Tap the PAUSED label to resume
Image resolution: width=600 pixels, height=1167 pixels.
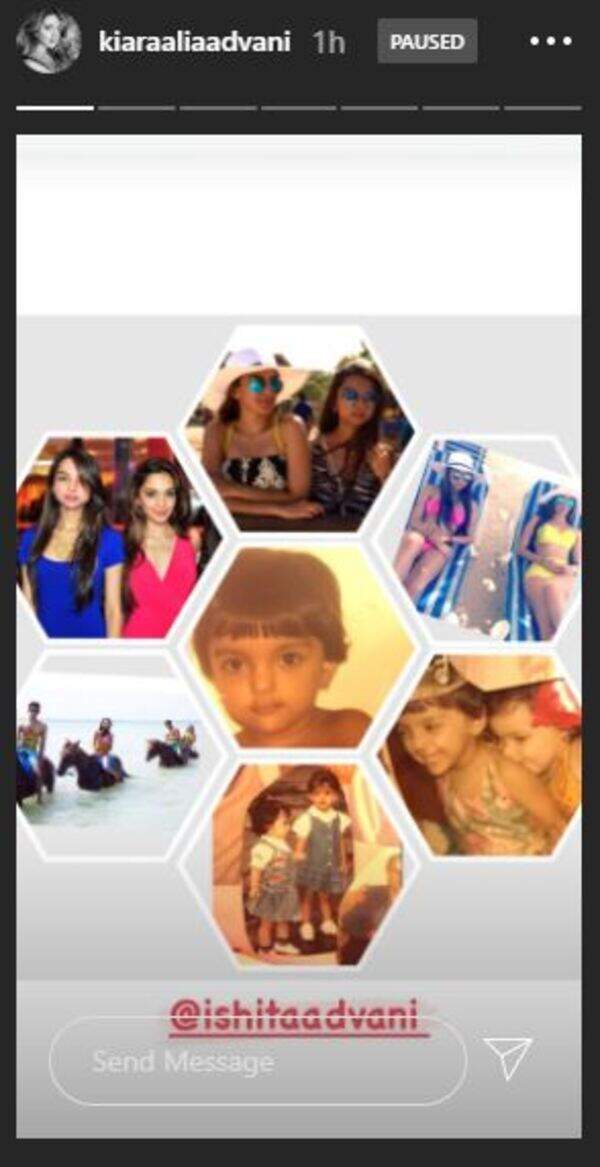pyautogui.click(x=427, y=42)
